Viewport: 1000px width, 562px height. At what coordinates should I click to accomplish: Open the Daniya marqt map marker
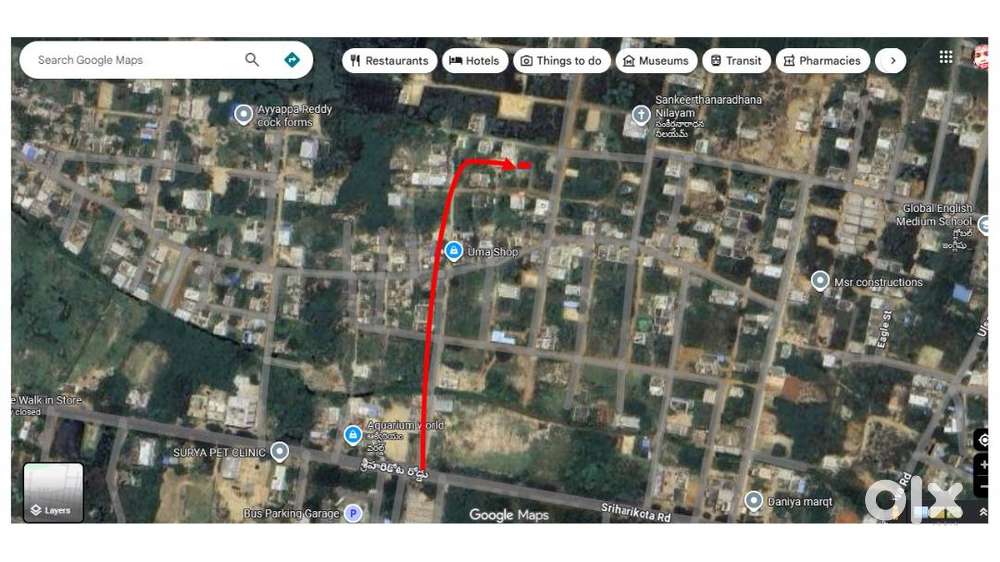(x=754, y=499)
